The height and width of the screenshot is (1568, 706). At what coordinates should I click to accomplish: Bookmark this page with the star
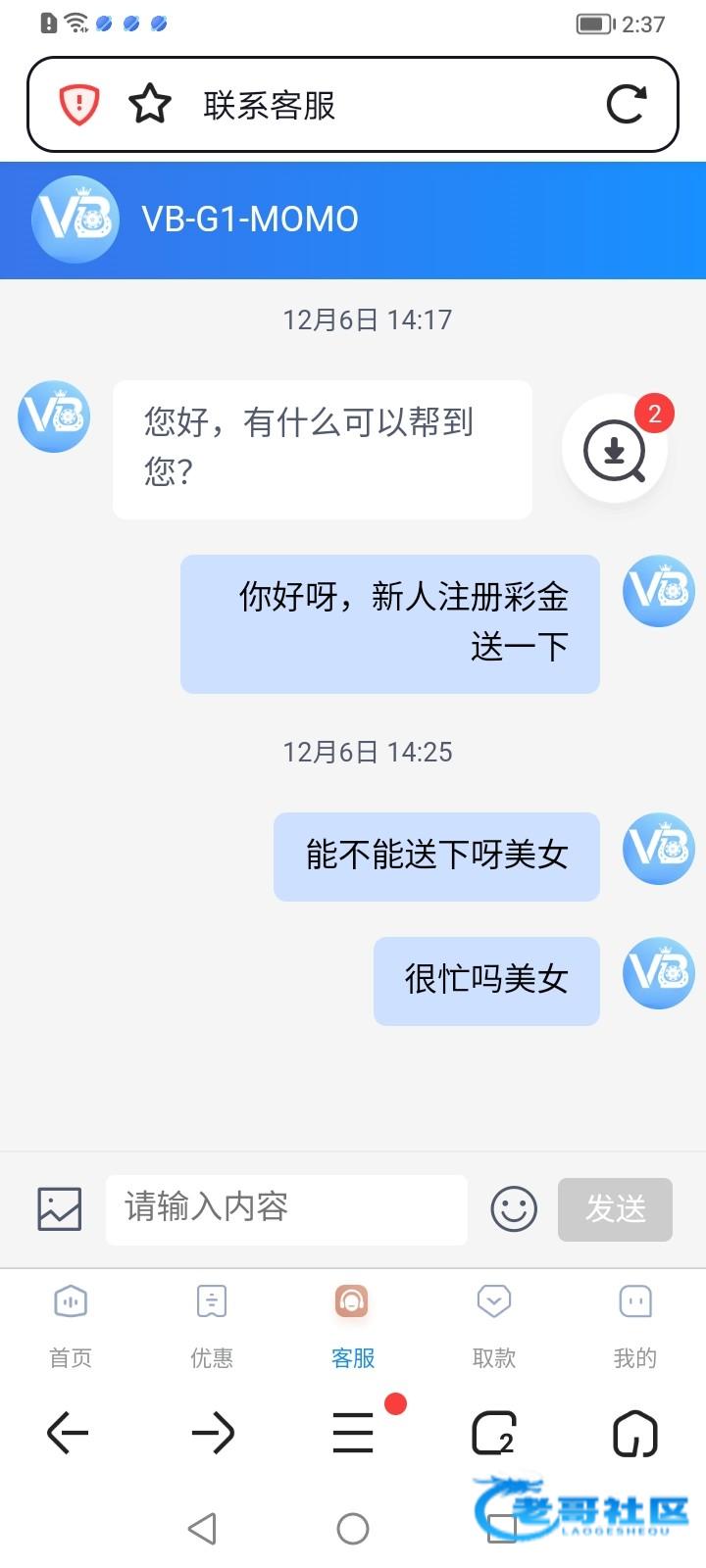pyautogui.click(x=150, y=104)
